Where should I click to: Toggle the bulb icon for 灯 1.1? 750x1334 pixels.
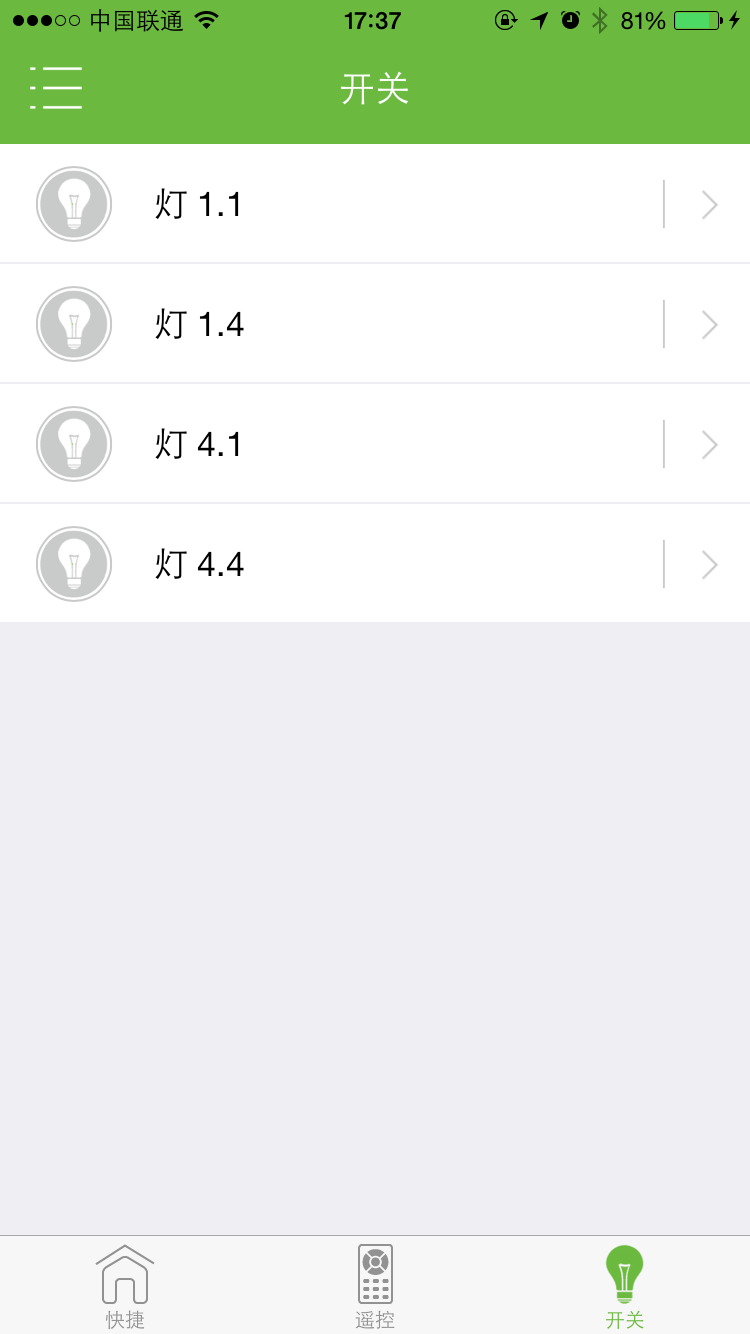coord(74,204)
